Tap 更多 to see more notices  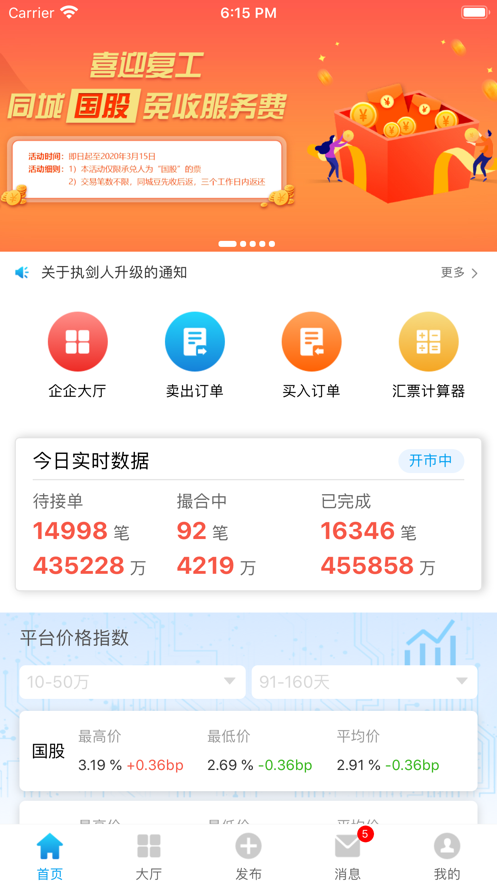point(459,273)
